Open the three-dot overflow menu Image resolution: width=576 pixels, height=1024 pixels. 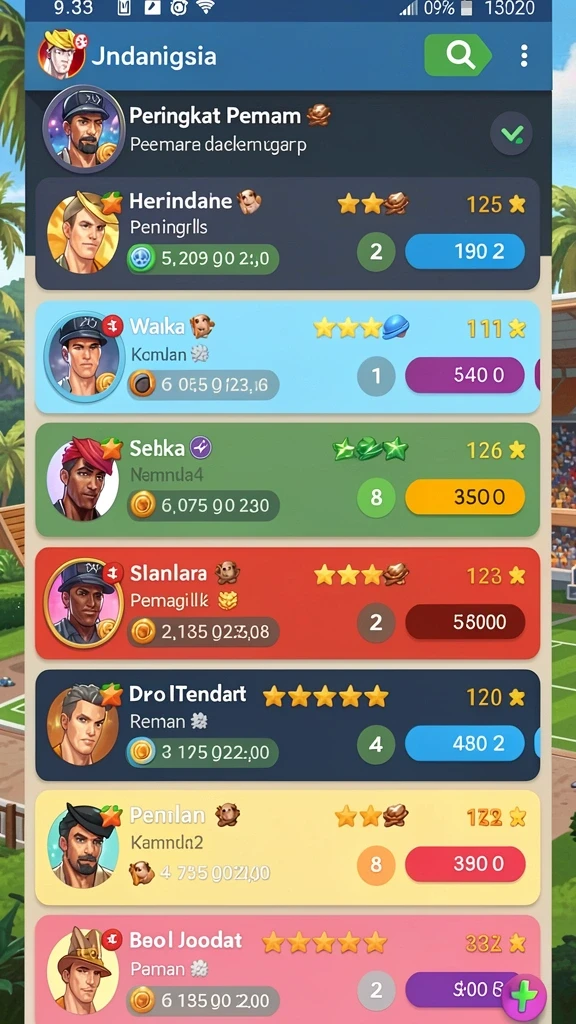click(x=524, y=56)
